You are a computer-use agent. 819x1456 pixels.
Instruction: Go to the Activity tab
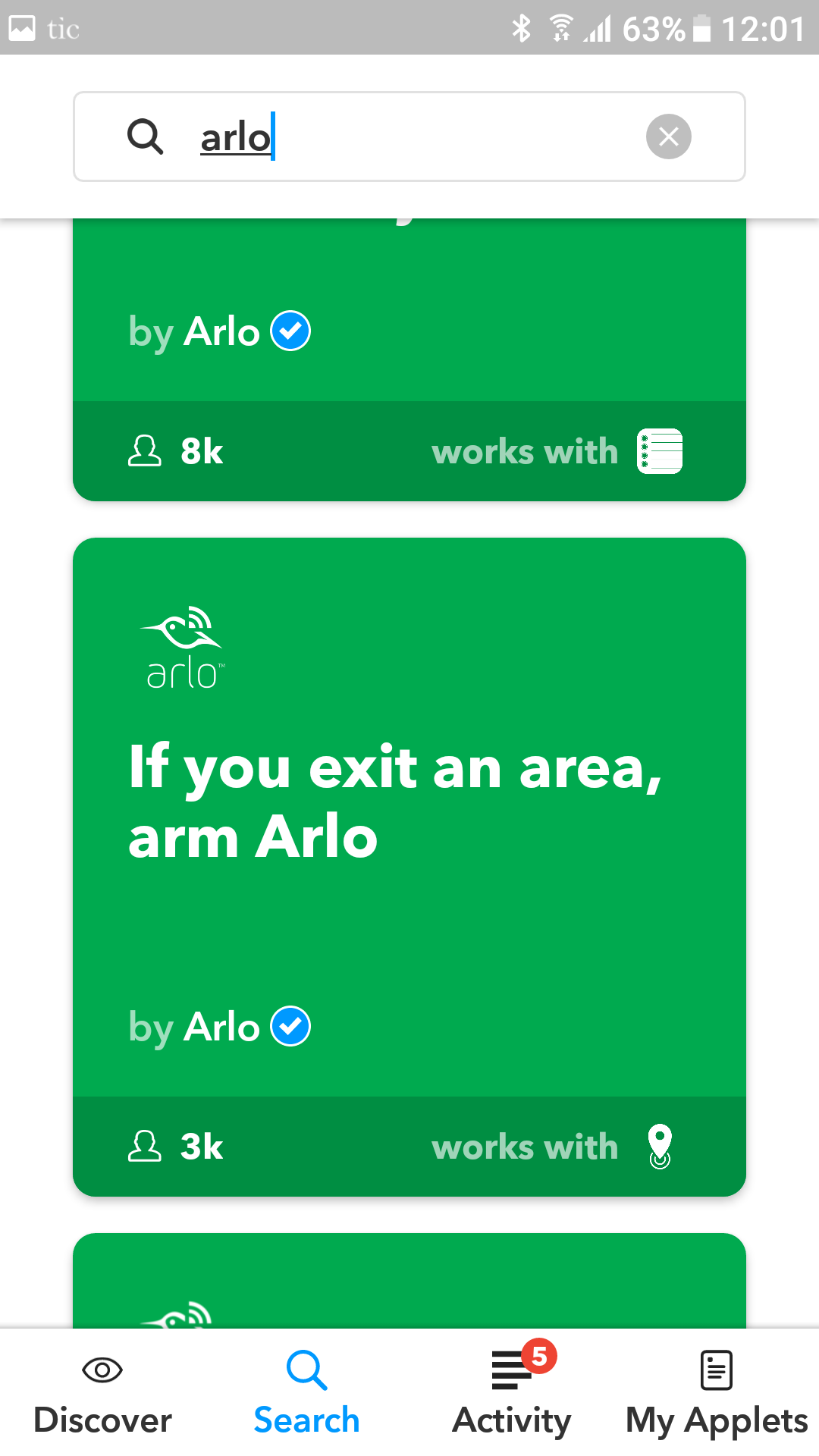click(x=512, y=1394)
